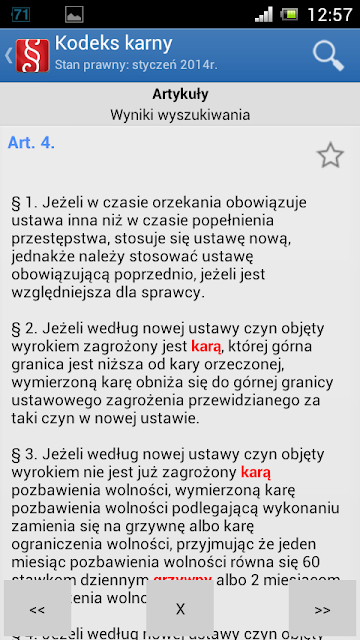
Task: Jump to the next result with >>
Action: pyautogui.click(x=322, y=609)
